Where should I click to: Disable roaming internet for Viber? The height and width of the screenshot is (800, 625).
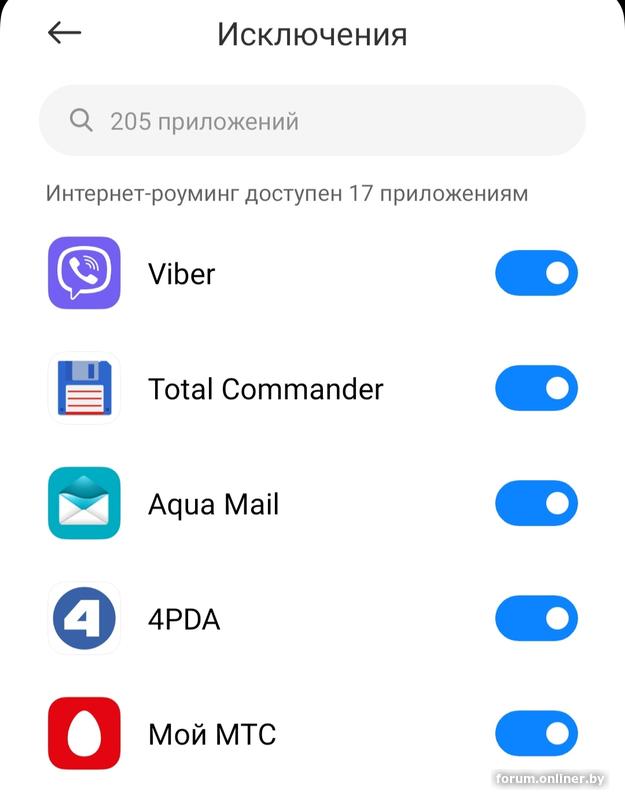(x=536, y=273)
